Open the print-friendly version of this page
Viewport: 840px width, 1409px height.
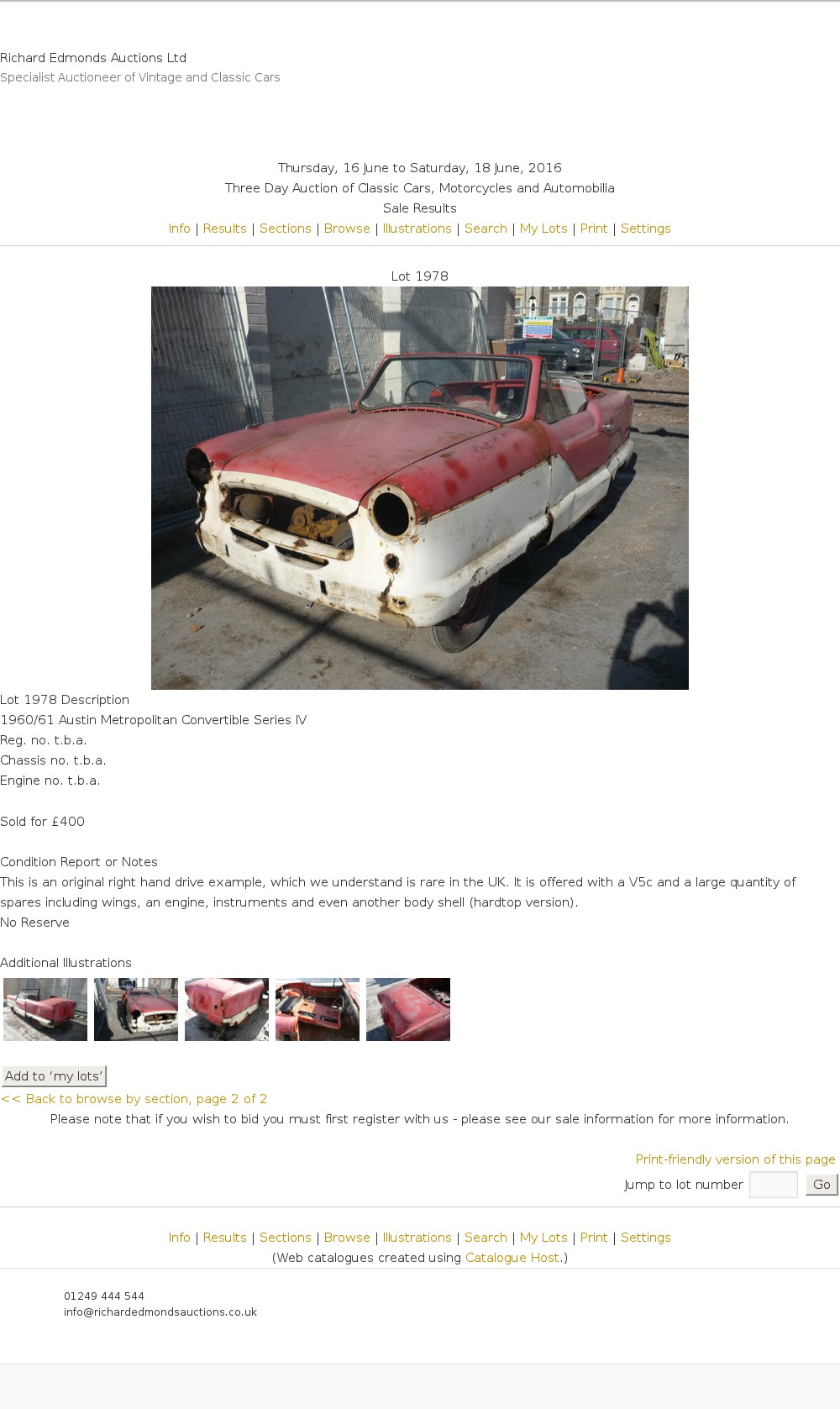[x=735, y=1159]
